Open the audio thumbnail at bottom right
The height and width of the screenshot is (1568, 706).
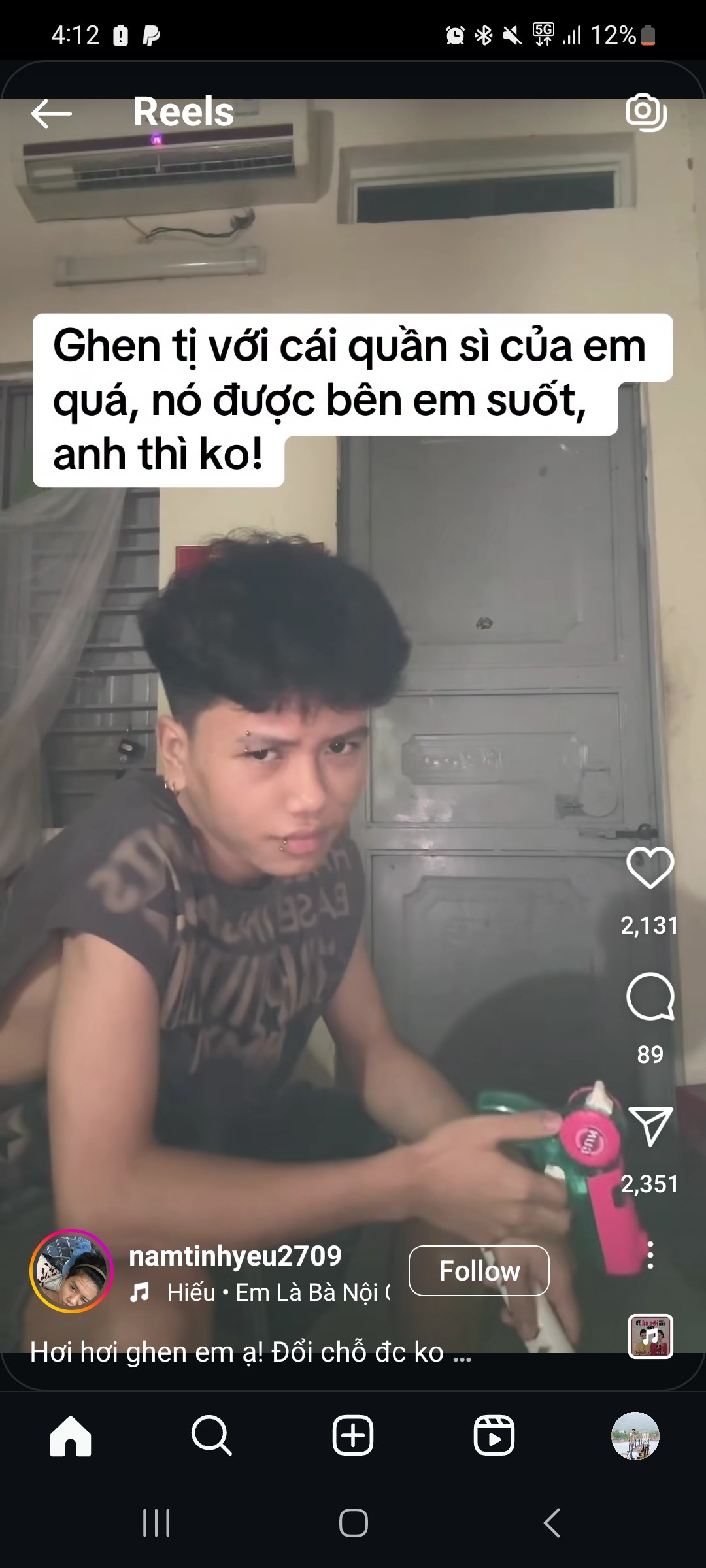pyautogui.click(x=650, y=1336)
